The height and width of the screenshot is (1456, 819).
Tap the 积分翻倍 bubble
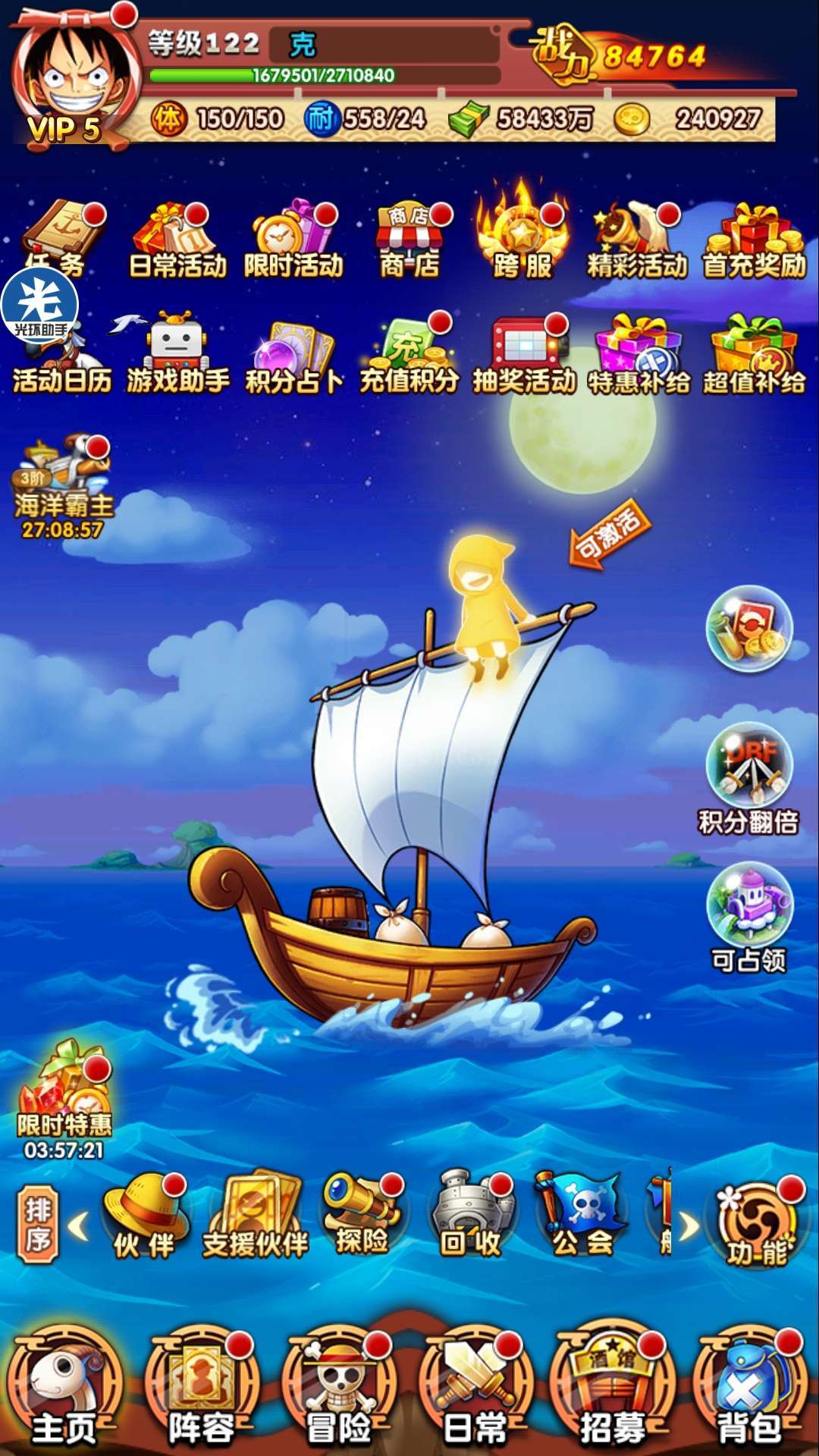(749, 779)
